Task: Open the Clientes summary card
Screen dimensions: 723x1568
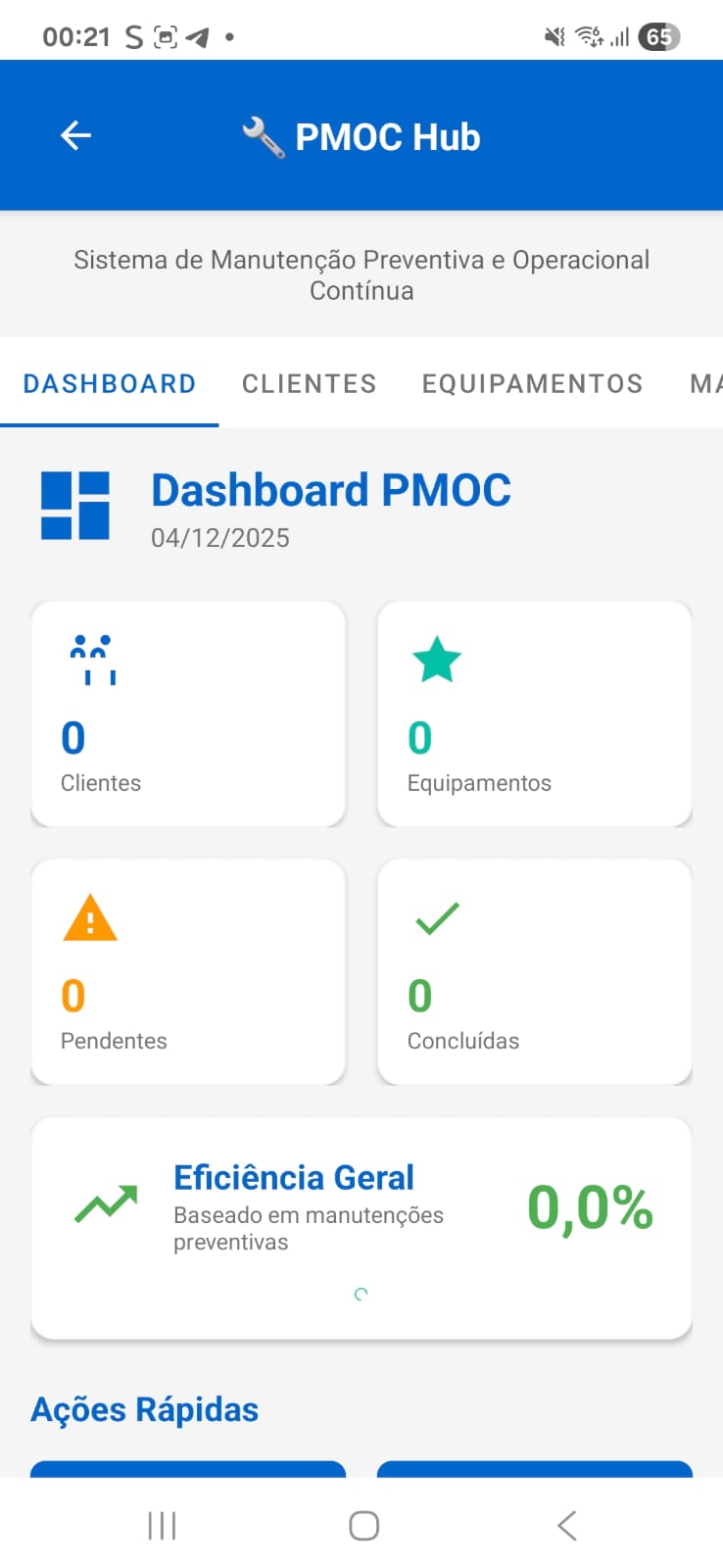Action: coord(188,713)
